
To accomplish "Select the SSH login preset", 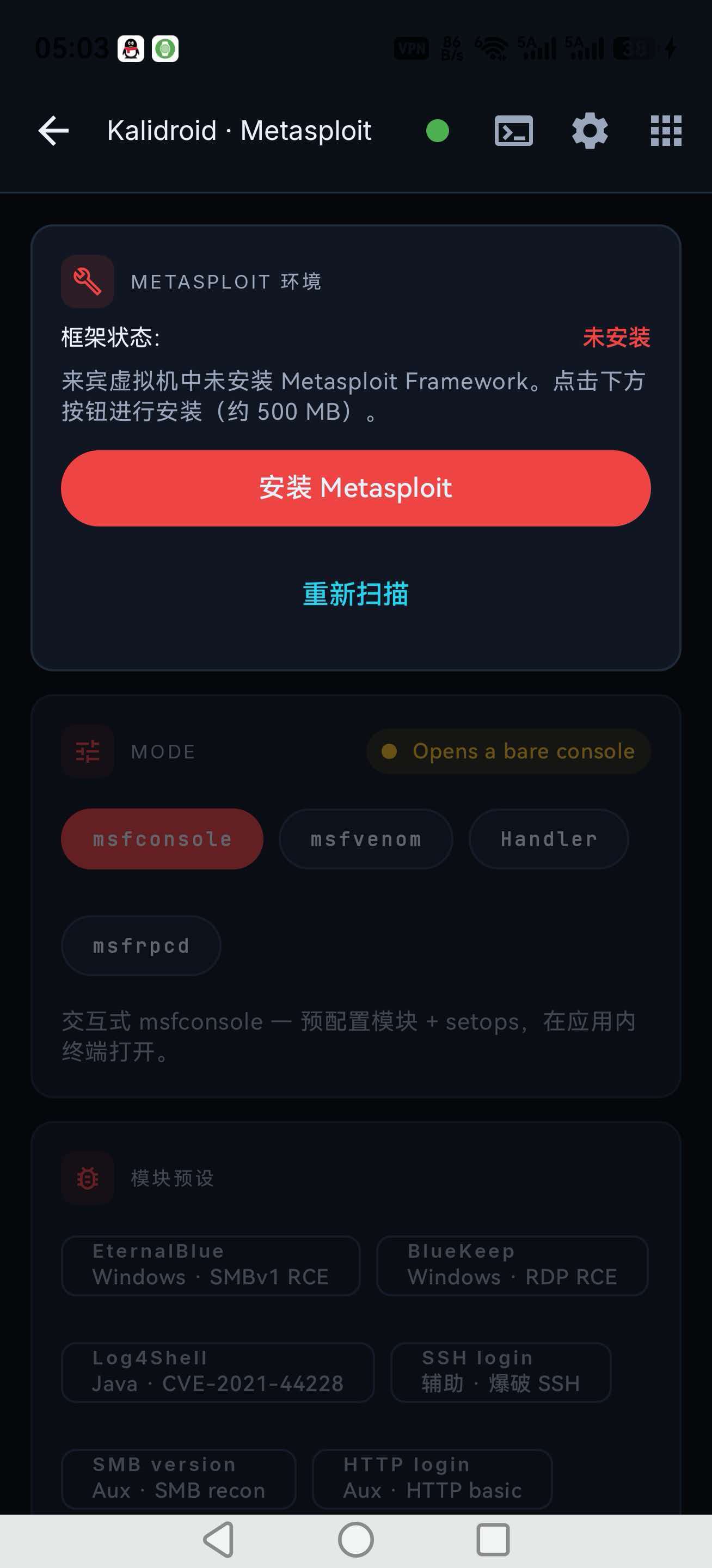I will (501, 1372).
